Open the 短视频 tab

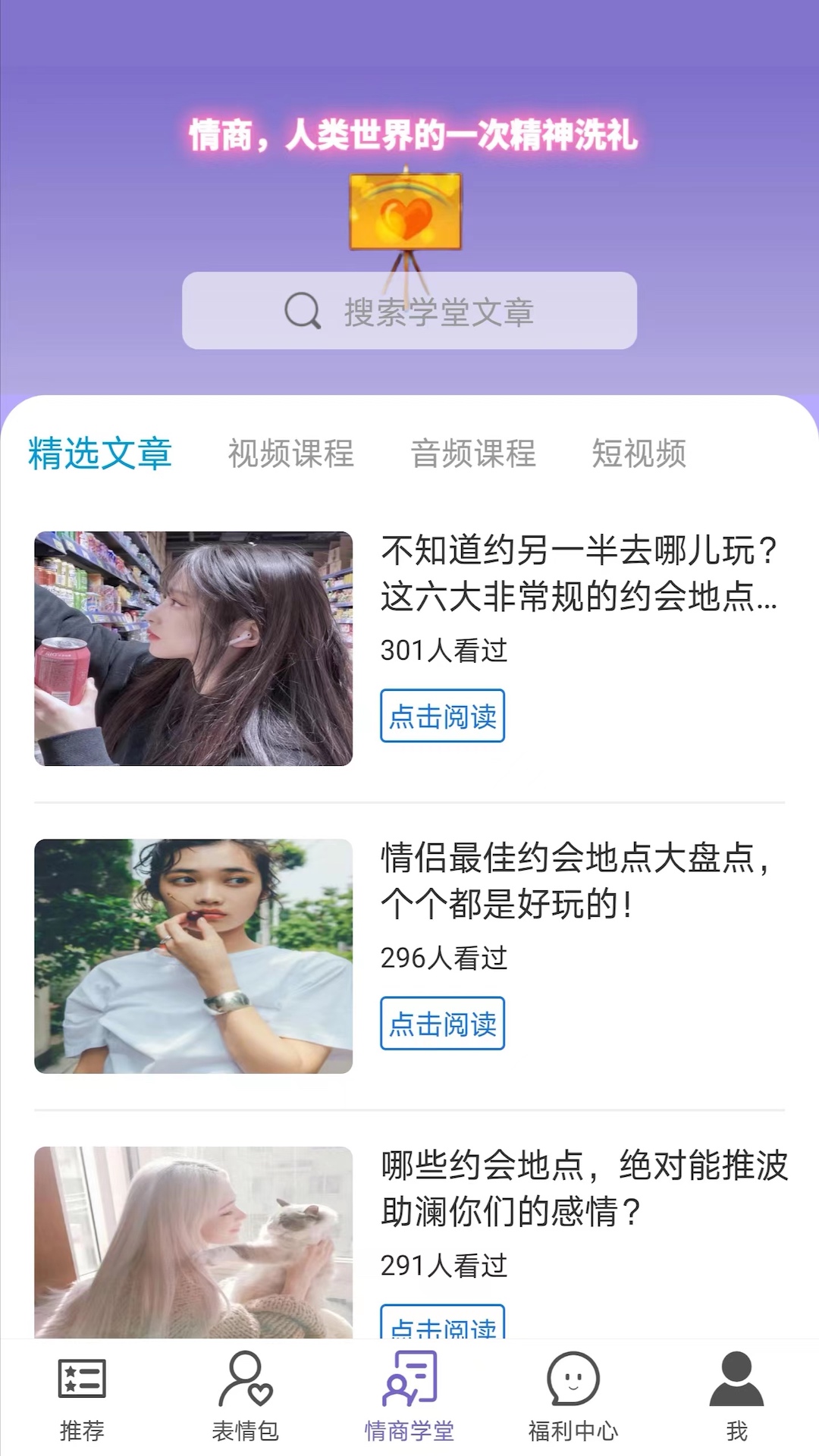coord(640,453)
